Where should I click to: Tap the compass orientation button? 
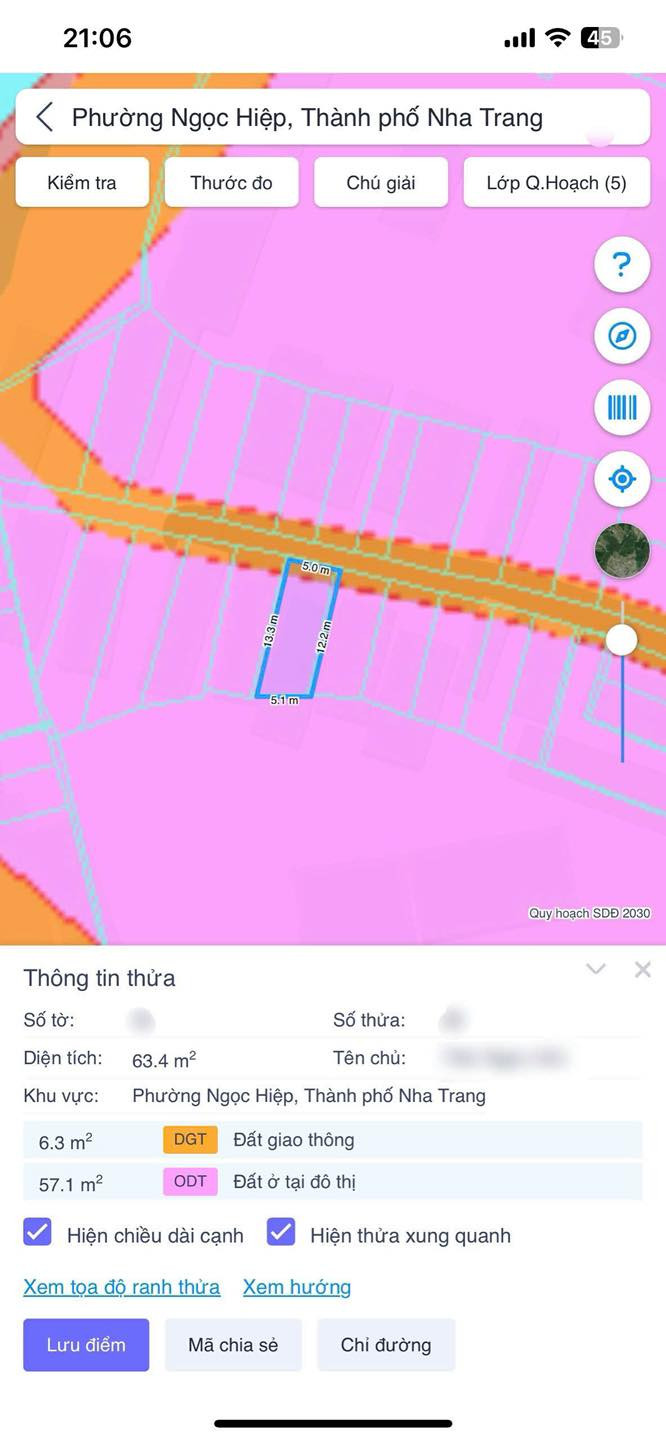622,336
